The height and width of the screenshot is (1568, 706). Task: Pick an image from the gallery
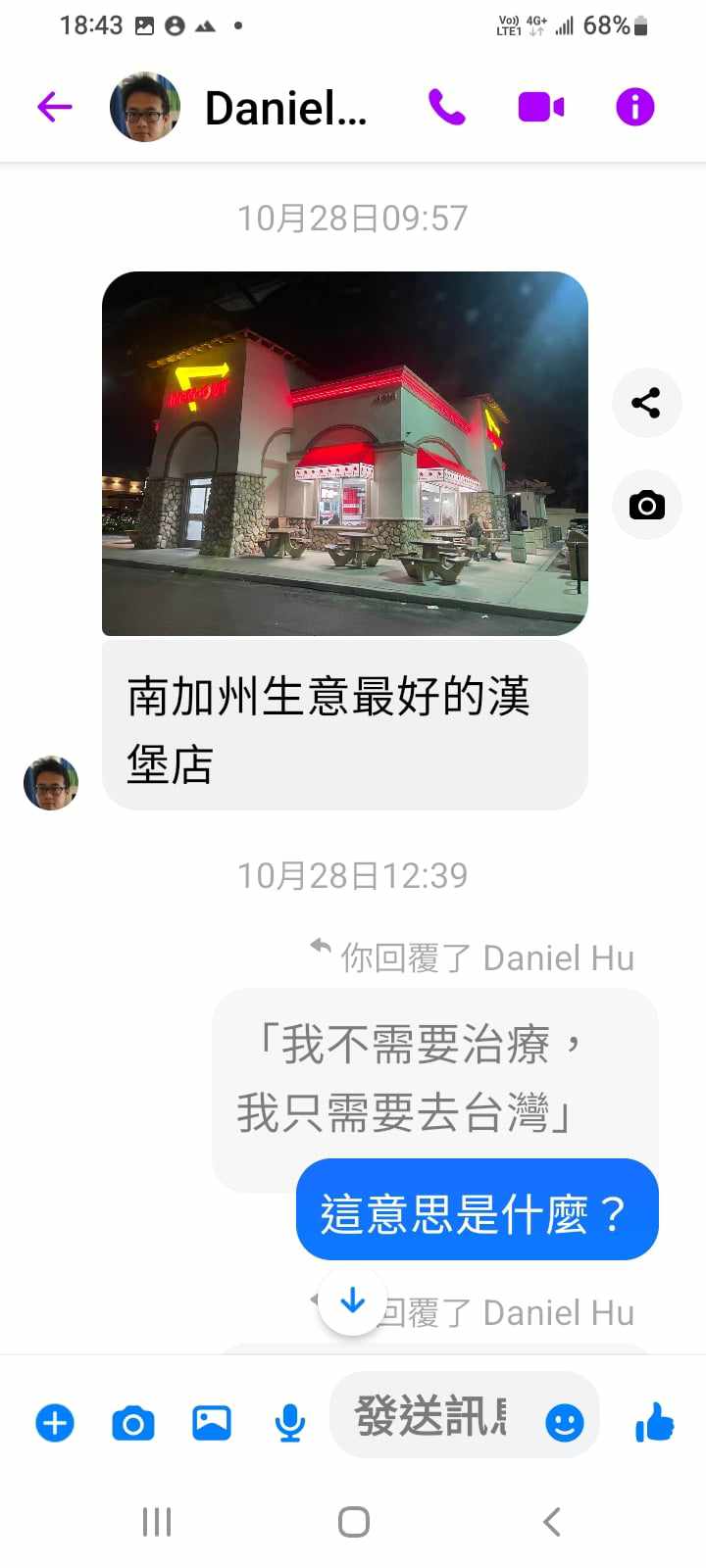click(212, 1423)
